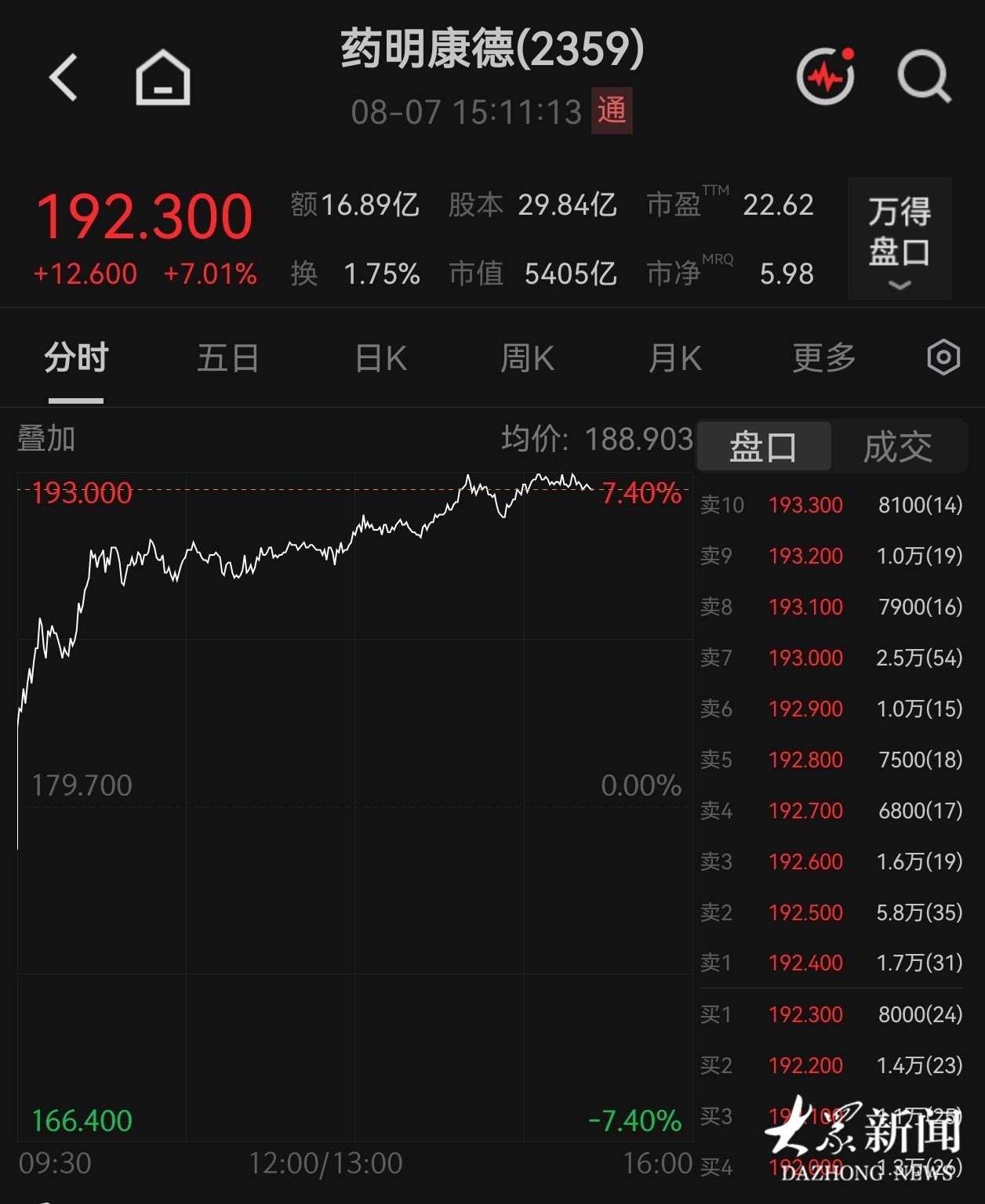Open stock search magnifier

tap(924, 76)
